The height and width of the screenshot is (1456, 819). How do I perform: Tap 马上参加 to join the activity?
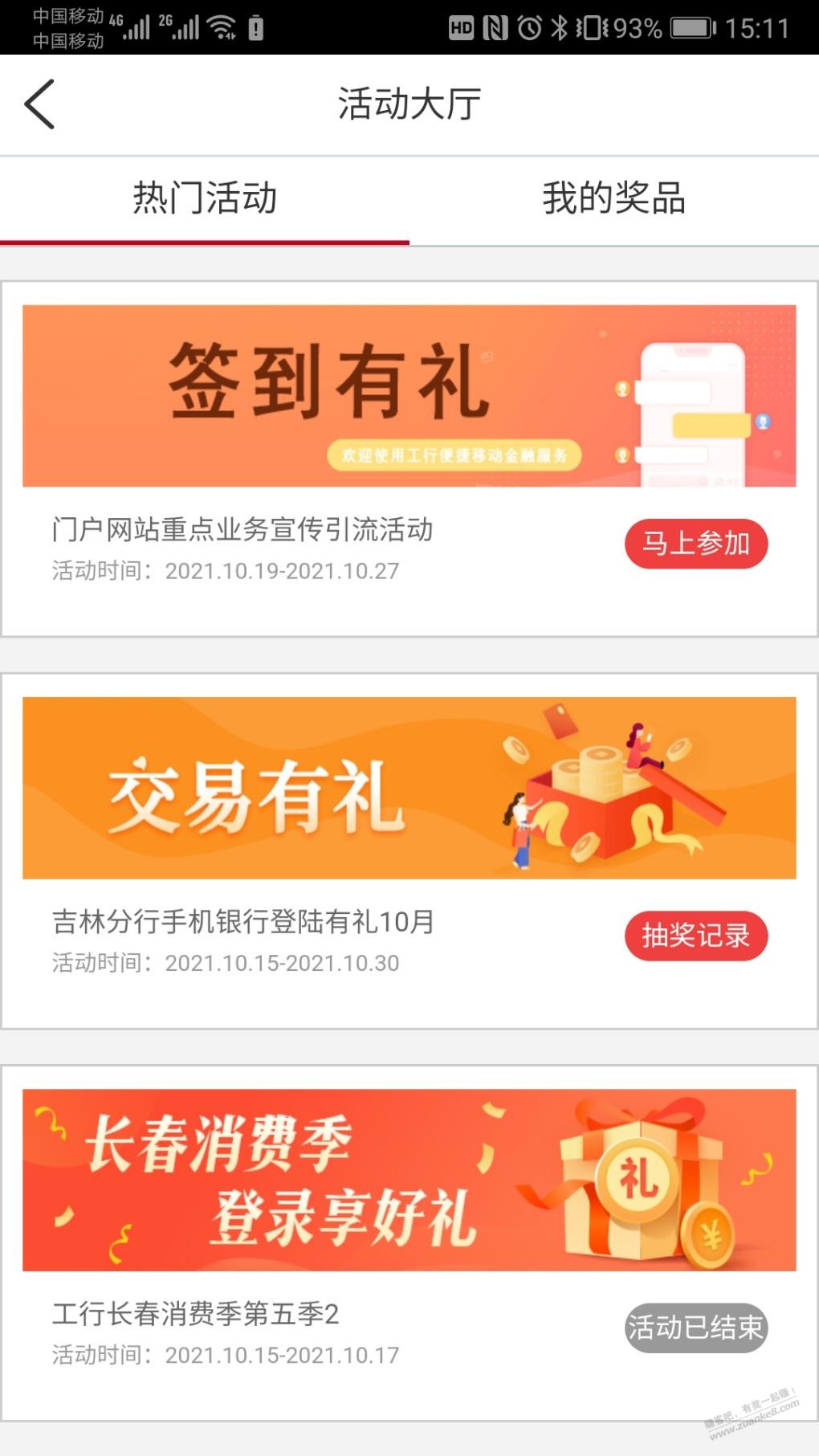pos(695,544)
